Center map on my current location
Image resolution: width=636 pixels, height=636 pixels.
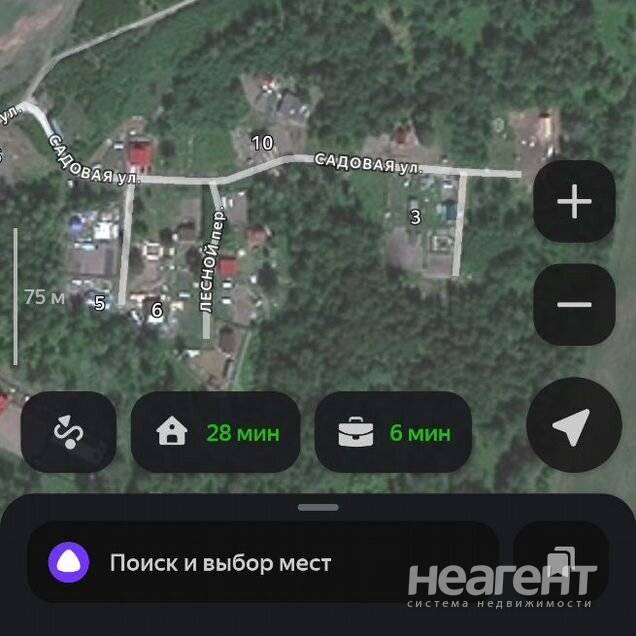tap(573, 426)
